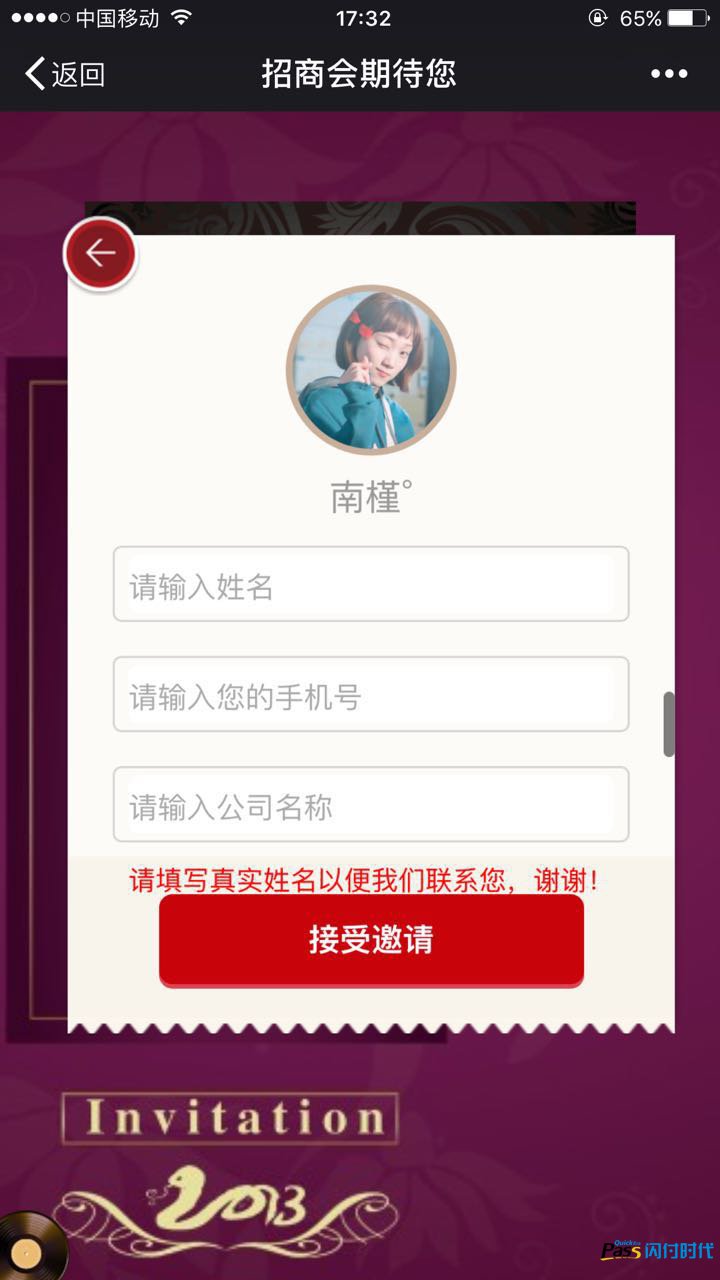
Task: Accept the invitation with 接受邀请
Action: (371, 940)
